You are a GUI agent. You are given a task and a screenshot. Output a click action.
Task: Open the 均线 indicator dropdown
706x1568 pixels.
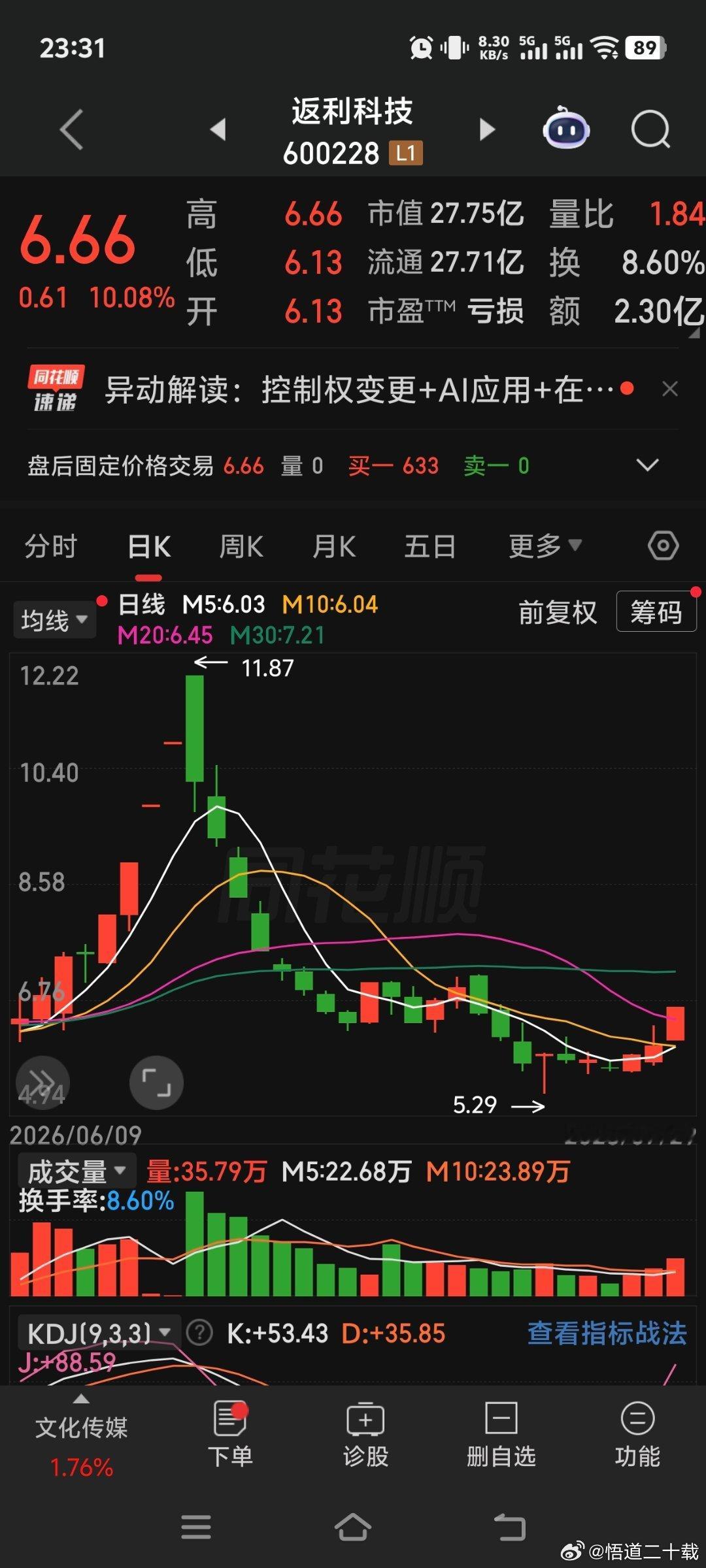[54, 619]
